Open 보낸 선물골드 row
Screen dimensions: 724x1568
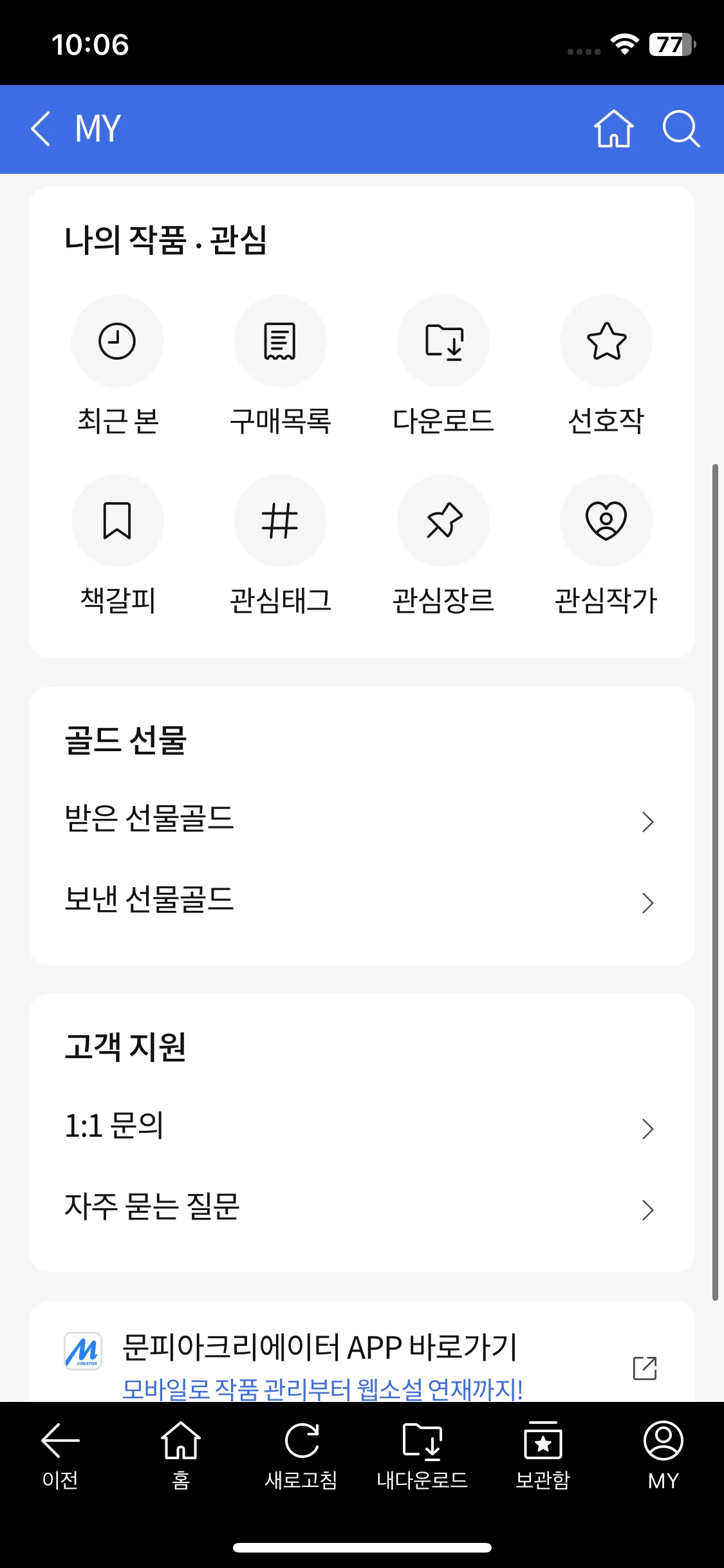[x=362, y=901]
